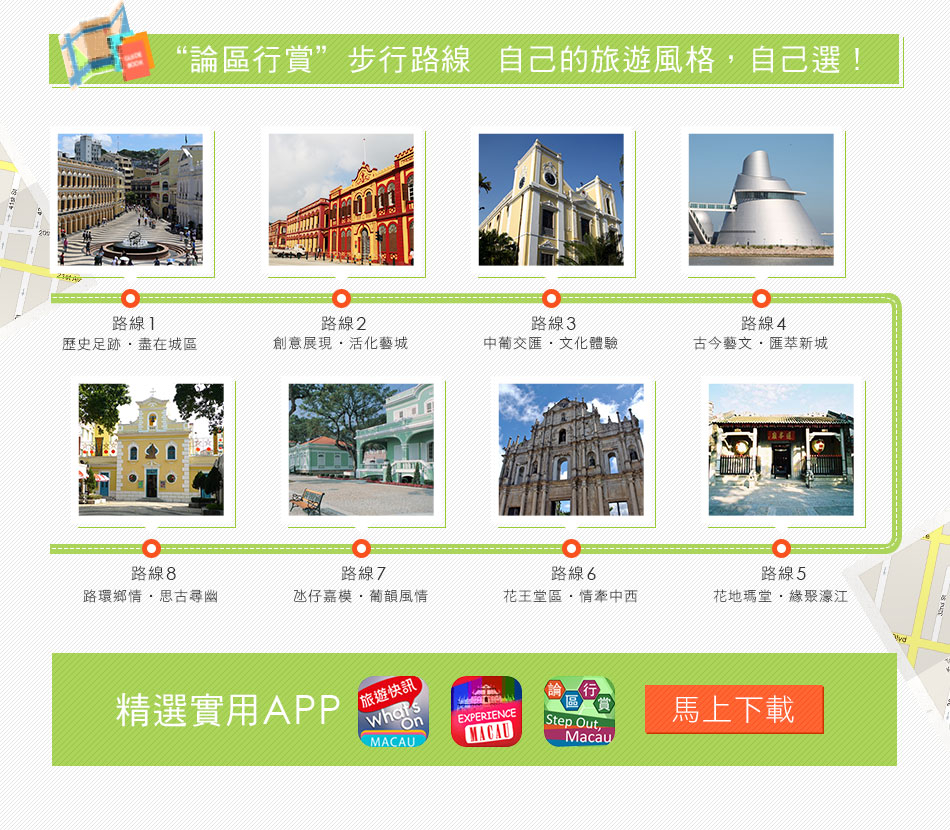View Route 3 中葡交匯 walking tour

point(551,199)
